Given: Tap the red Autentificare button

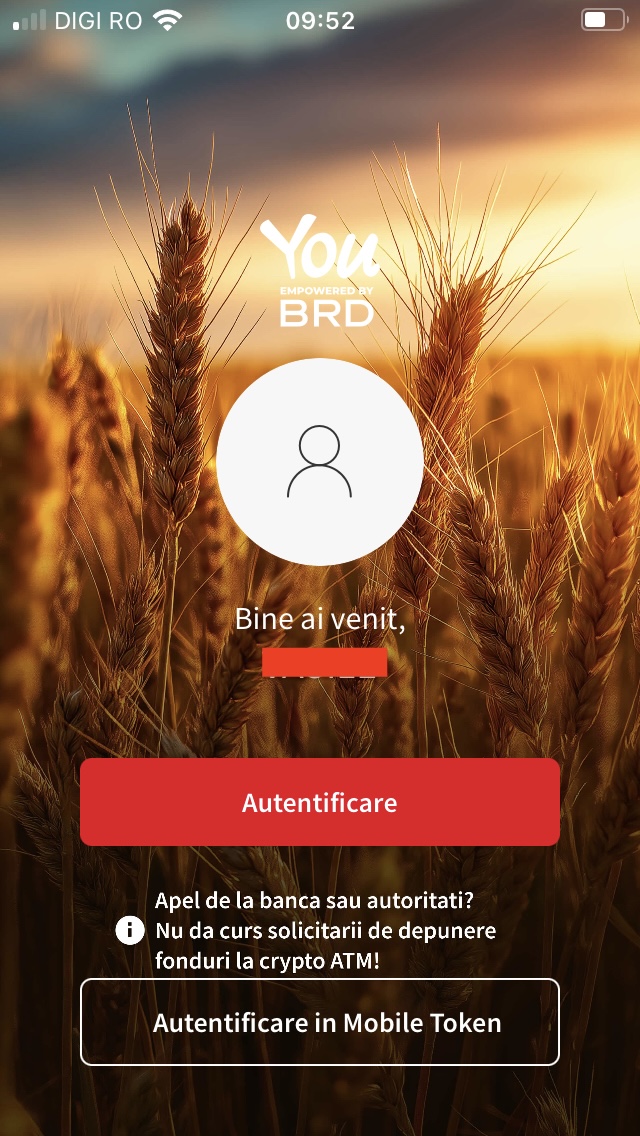Looking at the screenshot, I should coord(320,802).
